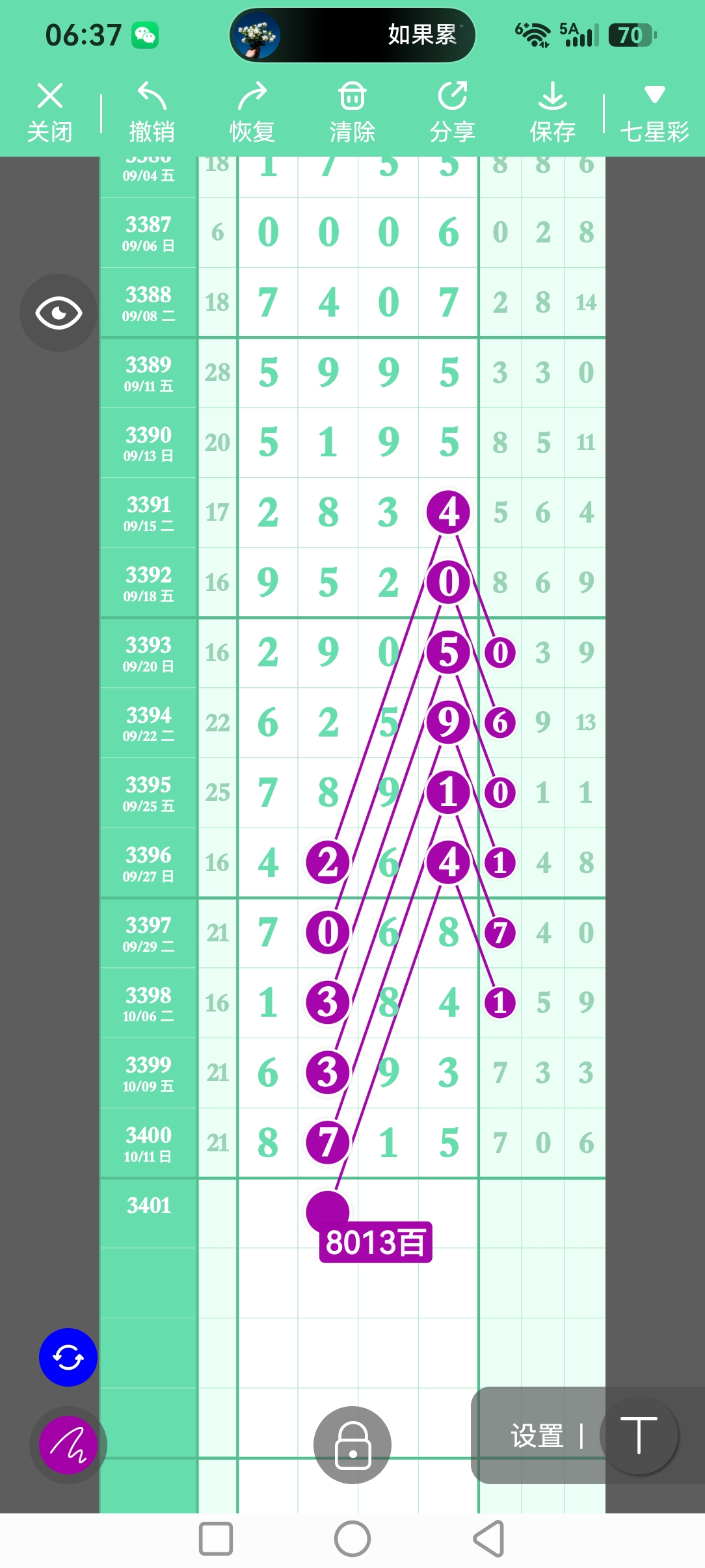
Task: Toggle markings visibility with the eye icon
Action: pos(59,313)
